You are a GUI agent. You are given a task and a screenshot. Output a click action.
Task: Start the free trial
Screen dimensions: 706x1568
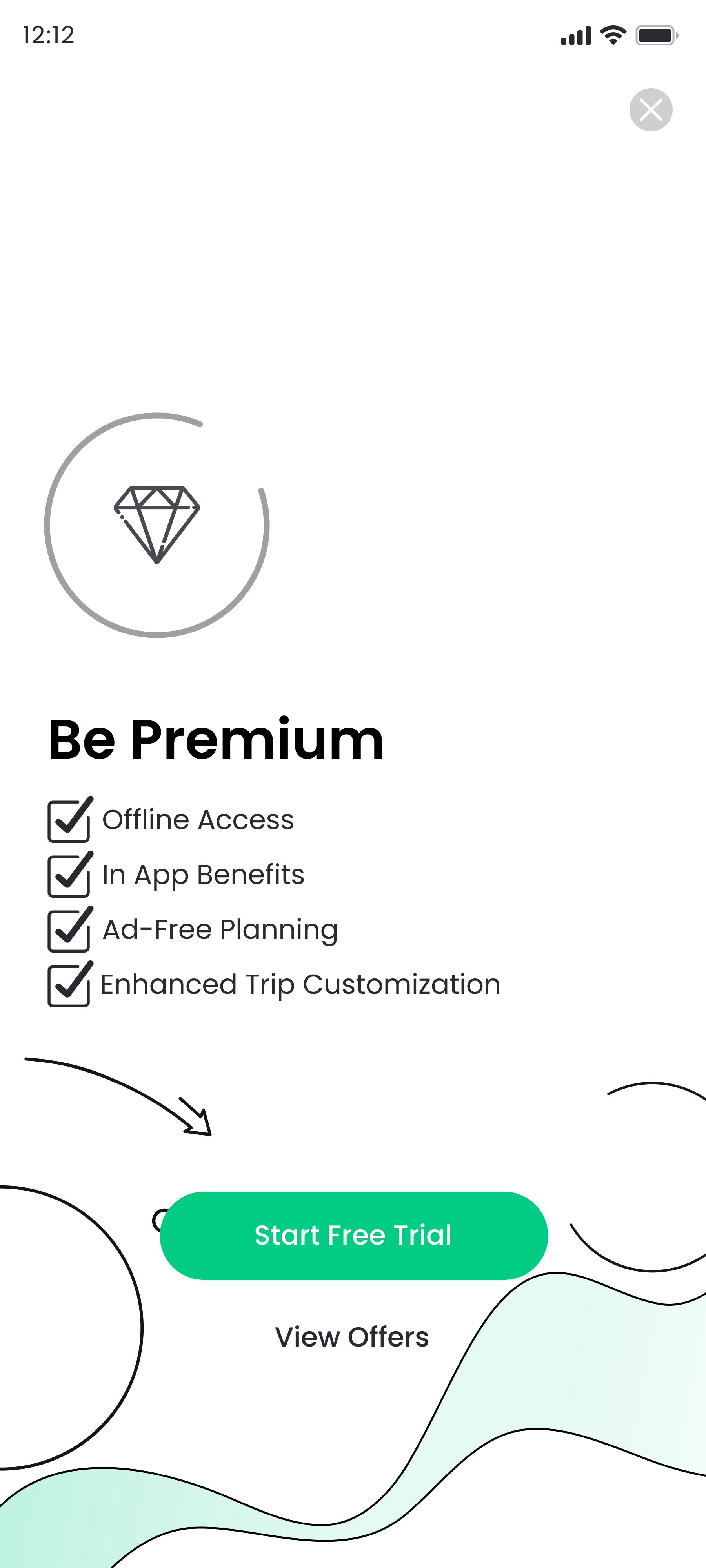tap(353, 1235)
